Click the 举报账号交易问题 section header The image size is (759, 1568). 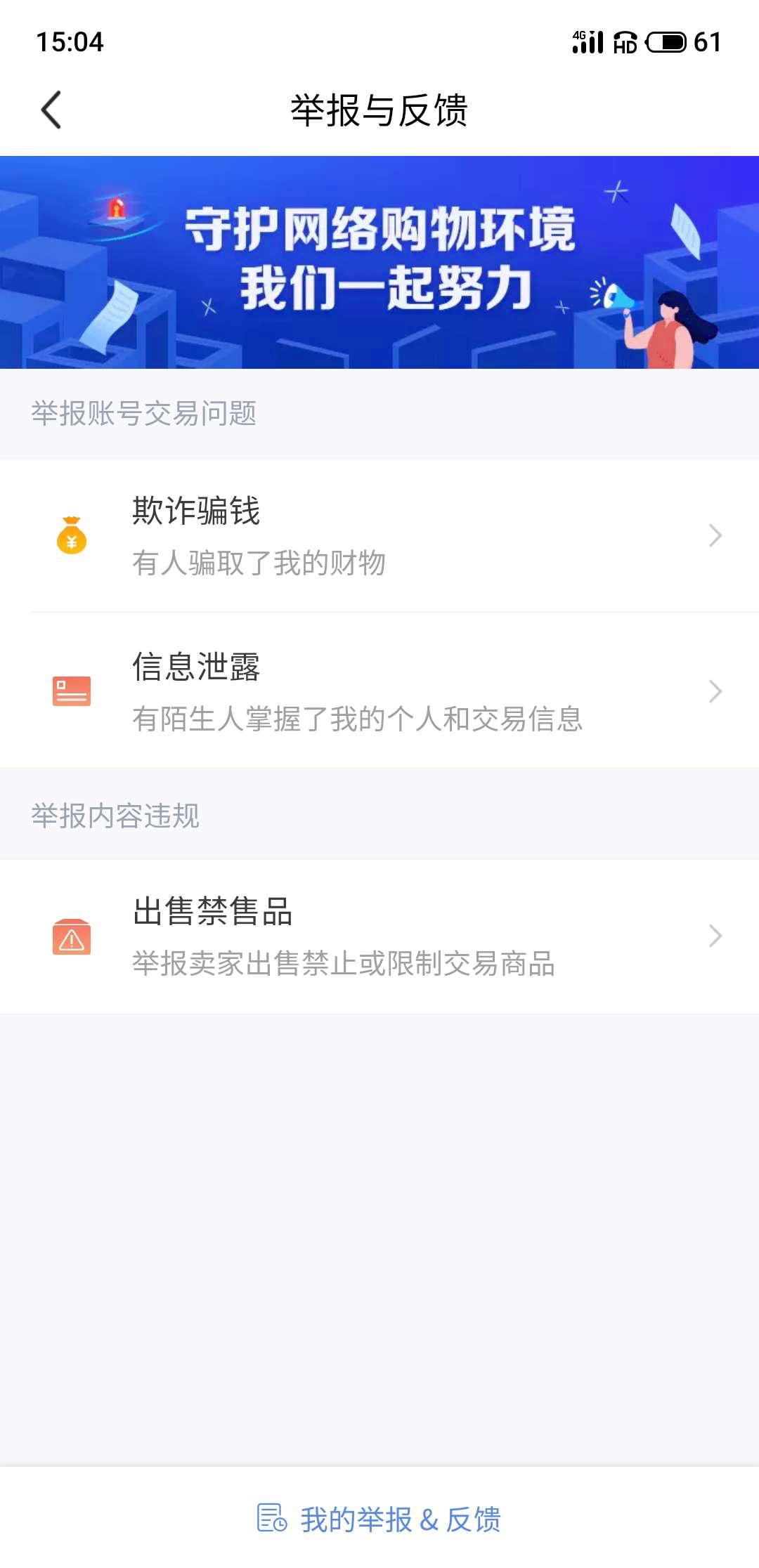(144, 413)
